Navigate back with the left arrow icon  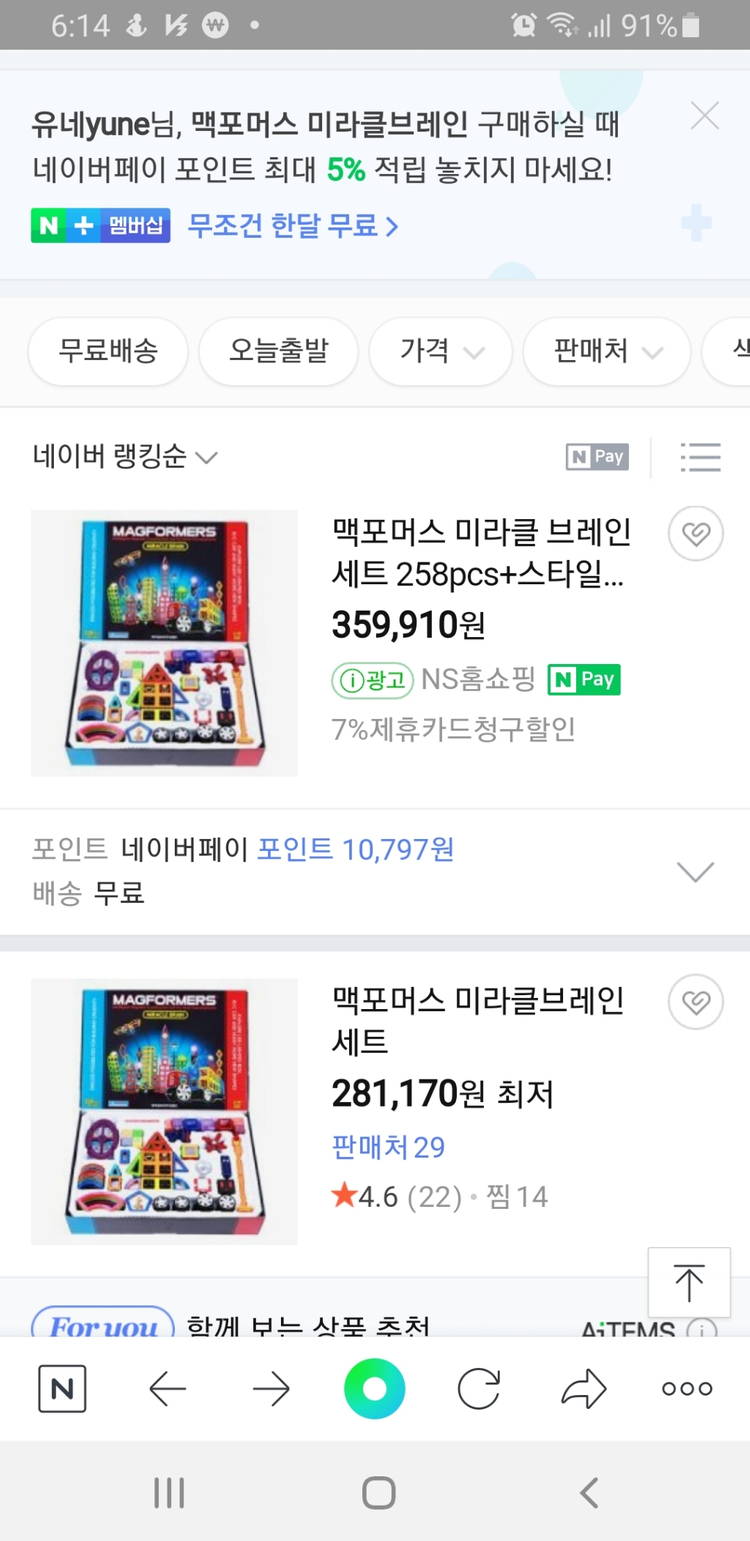click(168, 1388)
